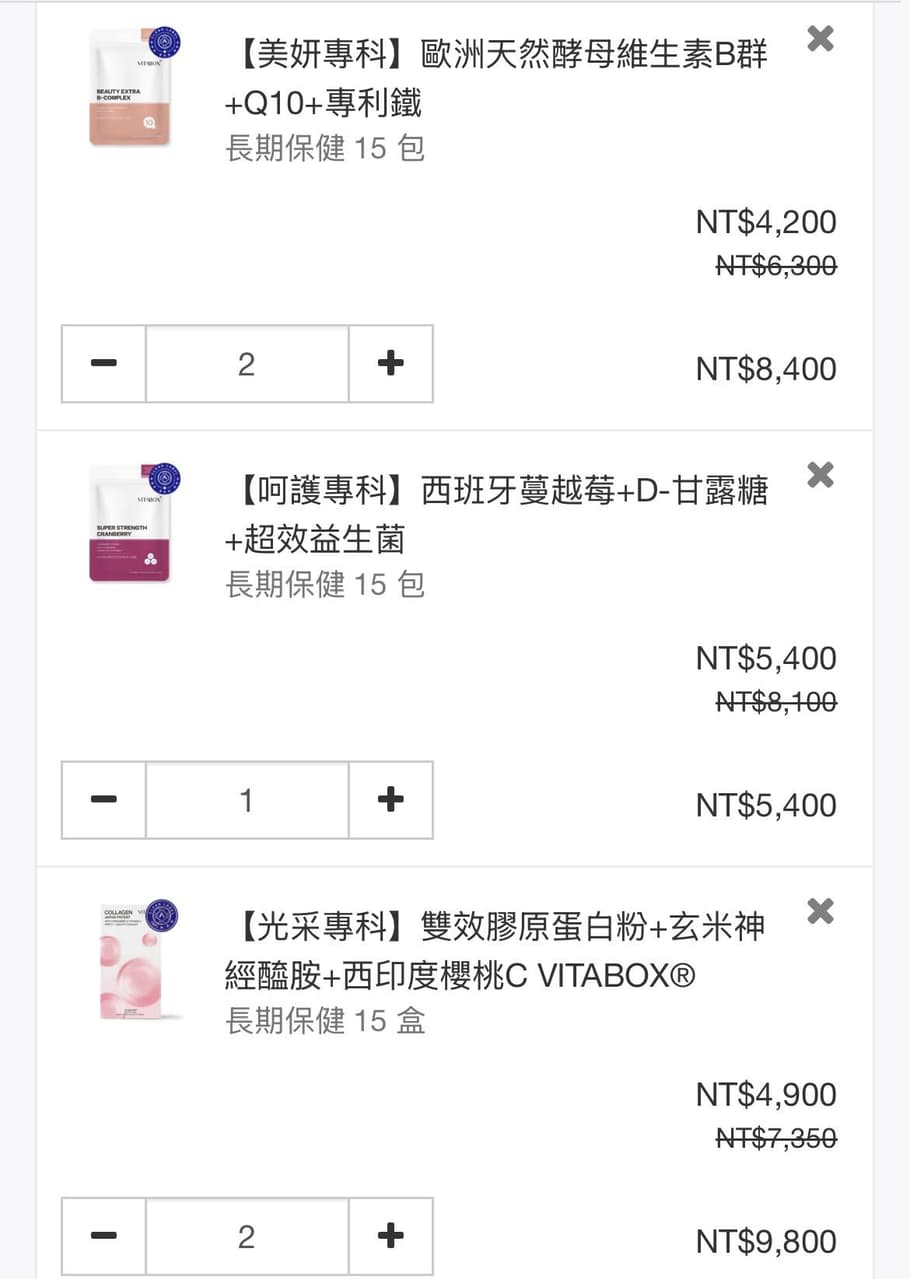The height and width of the screenshot is (1279, 910).
Task: Open 西班牙蔓越莓+D-甘露糖 product title
Action: click(x=496, y=514)
